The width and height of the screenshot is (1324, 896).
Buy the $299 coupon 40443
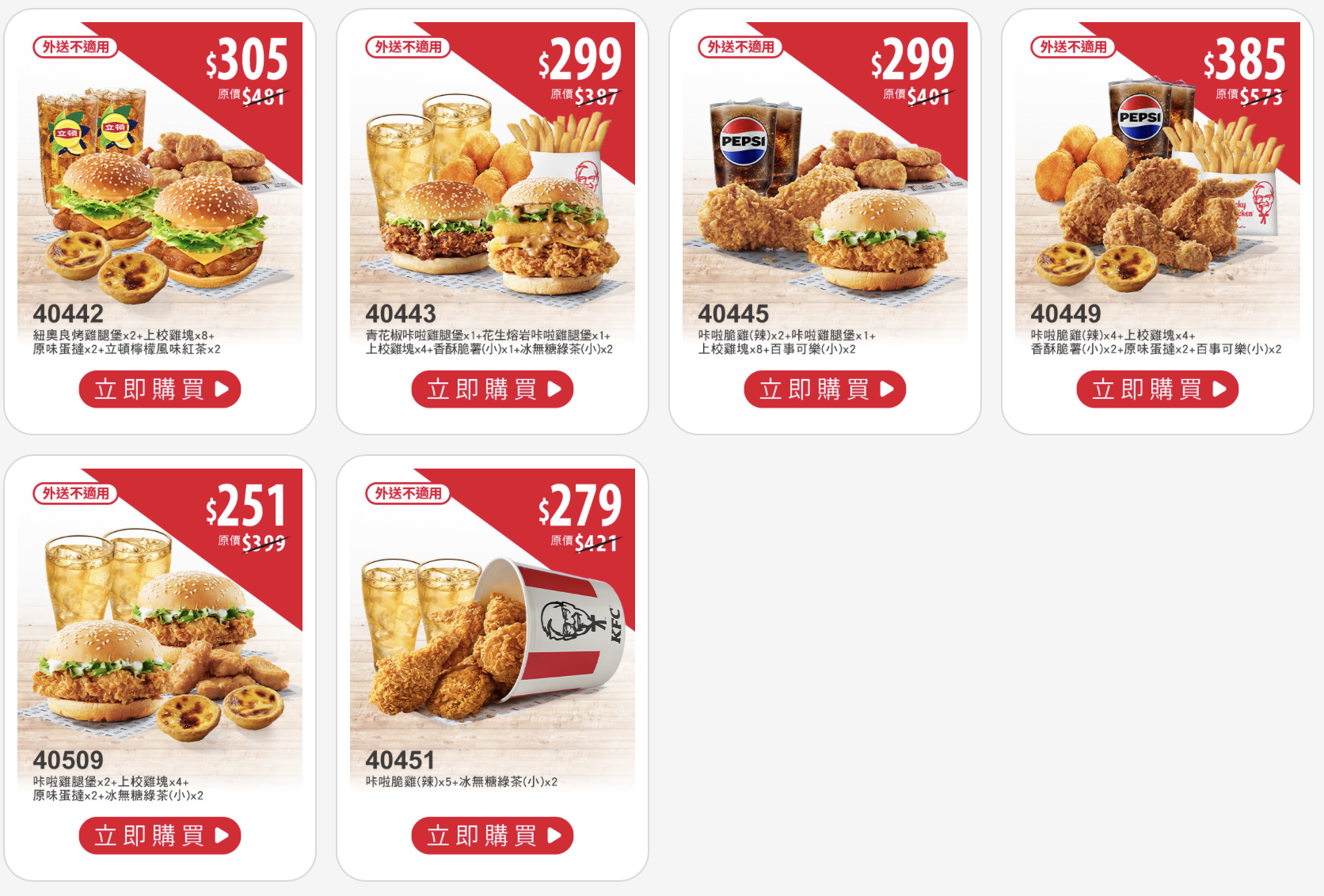(492, 389)
